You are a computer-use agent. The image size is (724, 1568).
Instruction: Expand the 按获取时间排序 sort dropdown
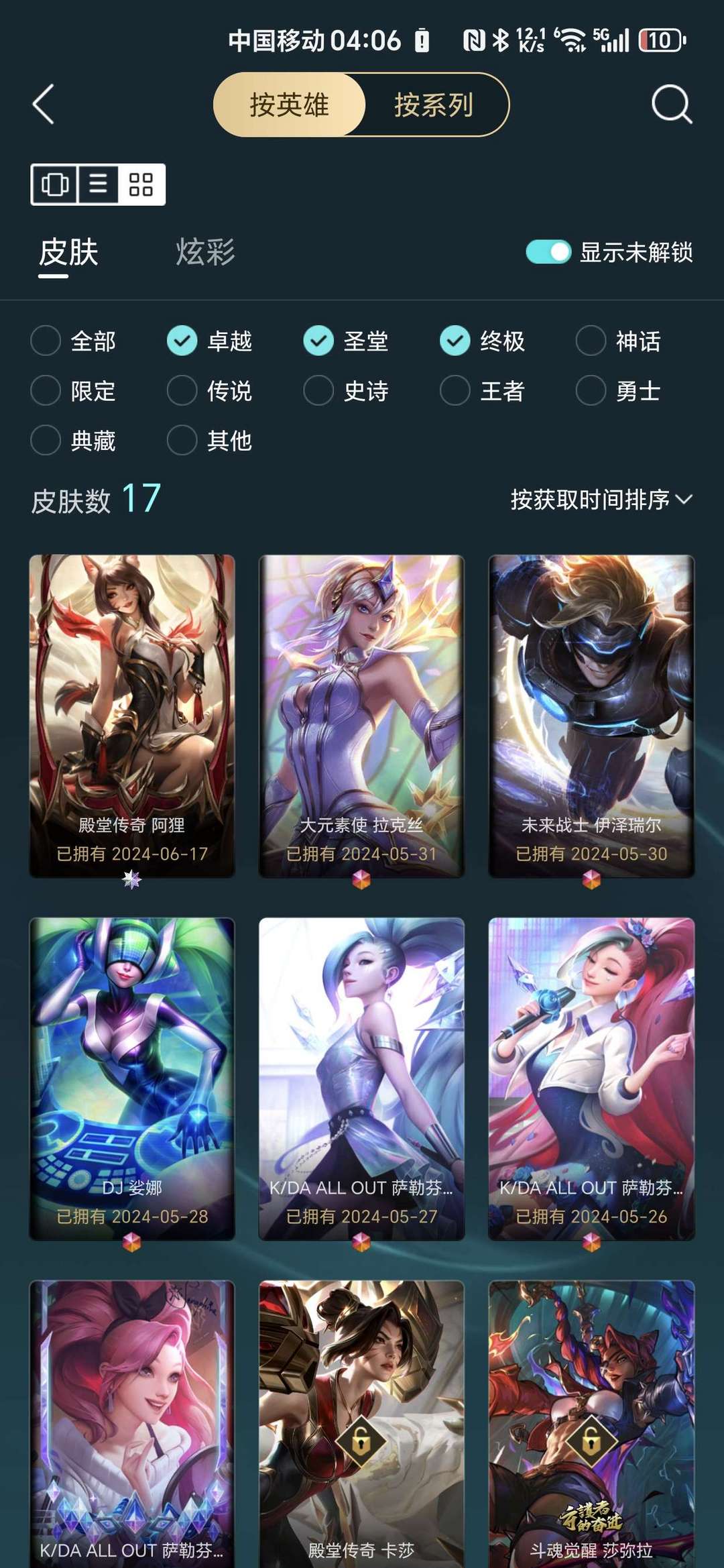(601, 499)
